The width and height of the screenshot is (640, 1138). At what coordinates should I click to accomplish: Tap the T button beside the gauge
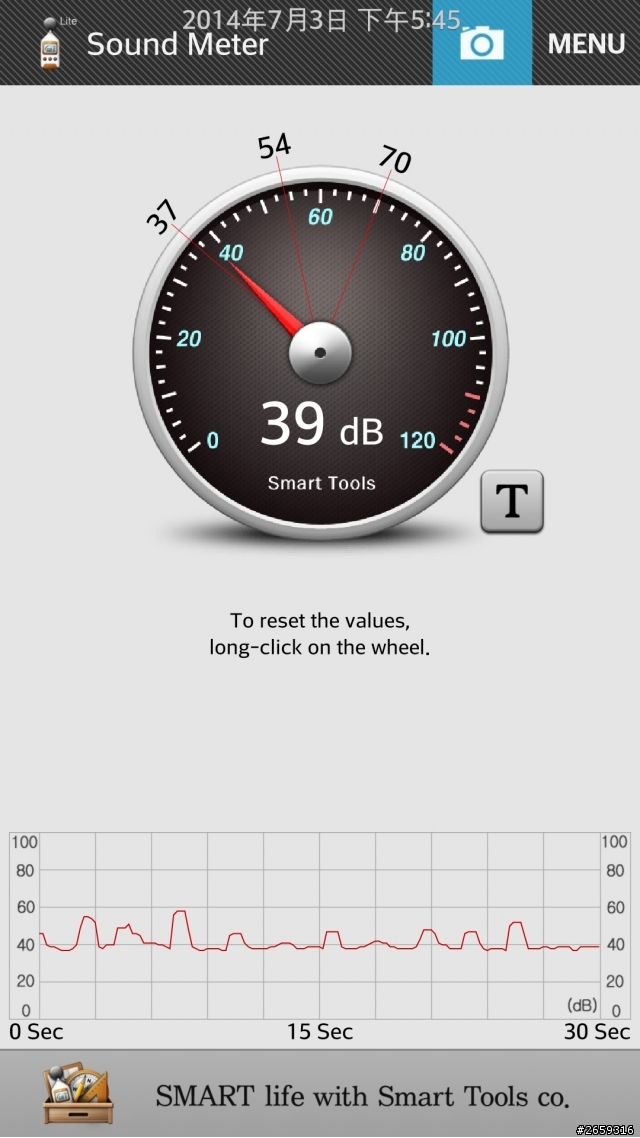[512, 502]
